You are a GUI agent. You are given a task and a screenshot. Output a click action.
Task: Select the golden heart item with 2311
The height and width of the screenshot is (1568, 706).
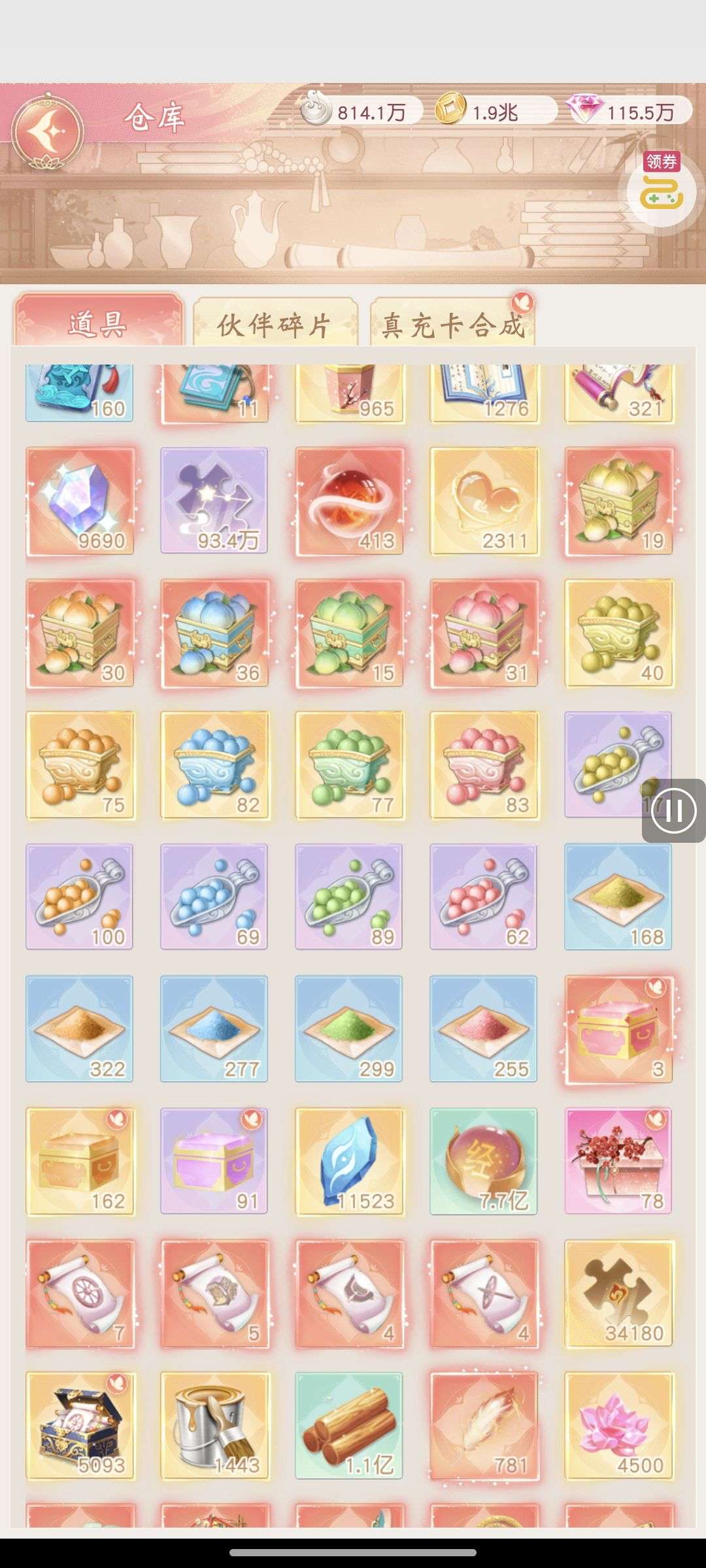[484, 502]
